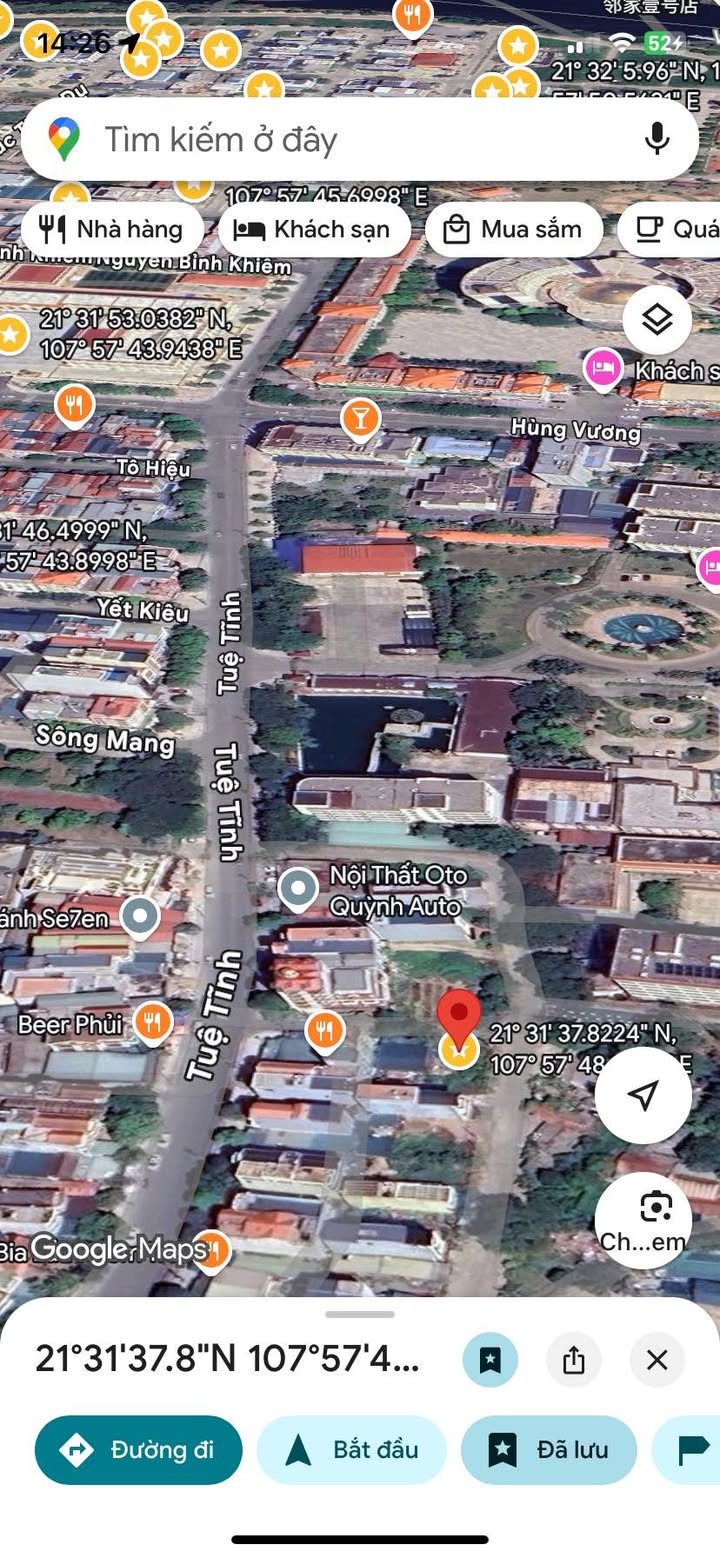Close the place info panel
This screenshot has width=720, height=1558.
point(657,1360)
